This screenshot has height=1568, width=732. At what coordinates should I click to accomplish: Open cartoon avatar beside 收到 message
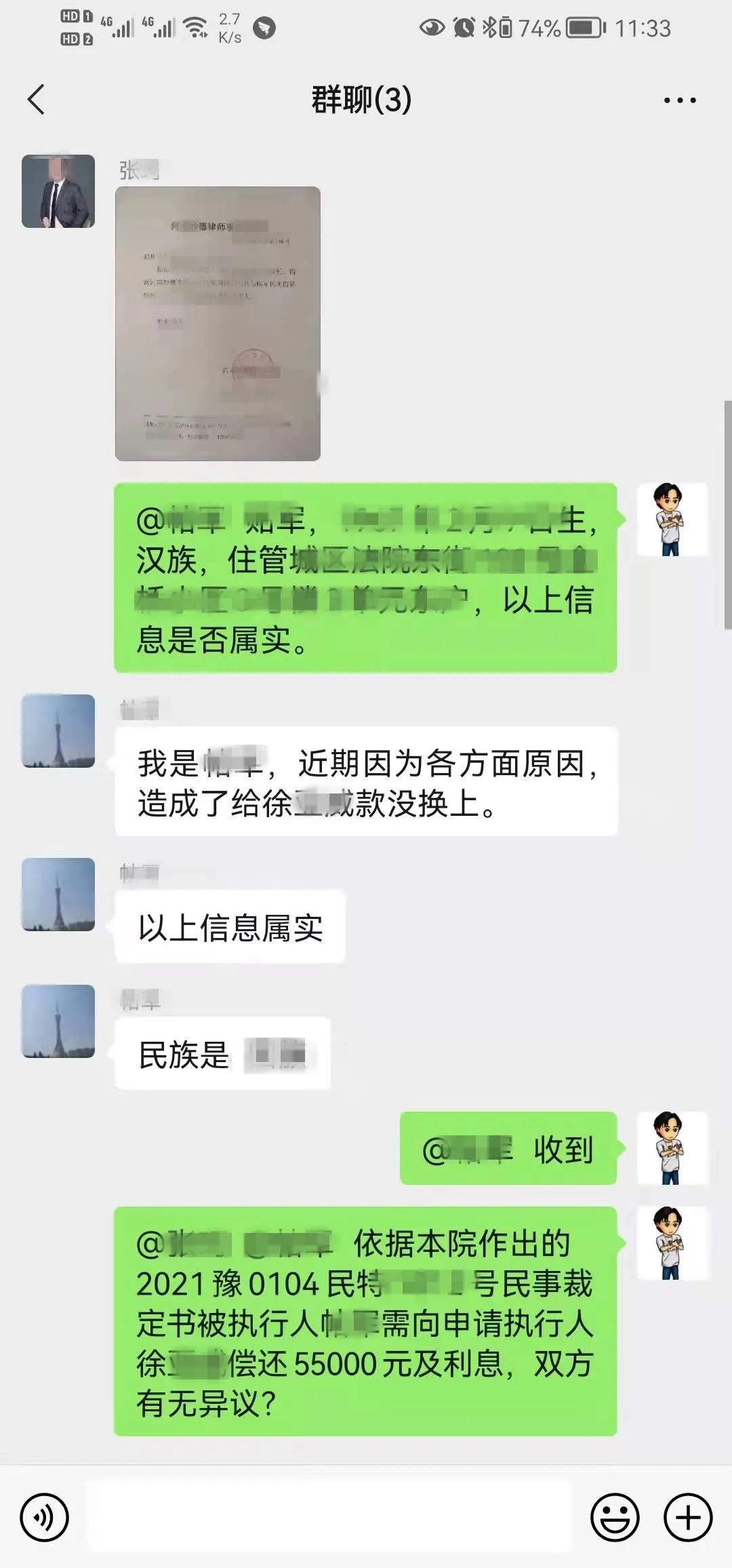tap(672, 1148)
